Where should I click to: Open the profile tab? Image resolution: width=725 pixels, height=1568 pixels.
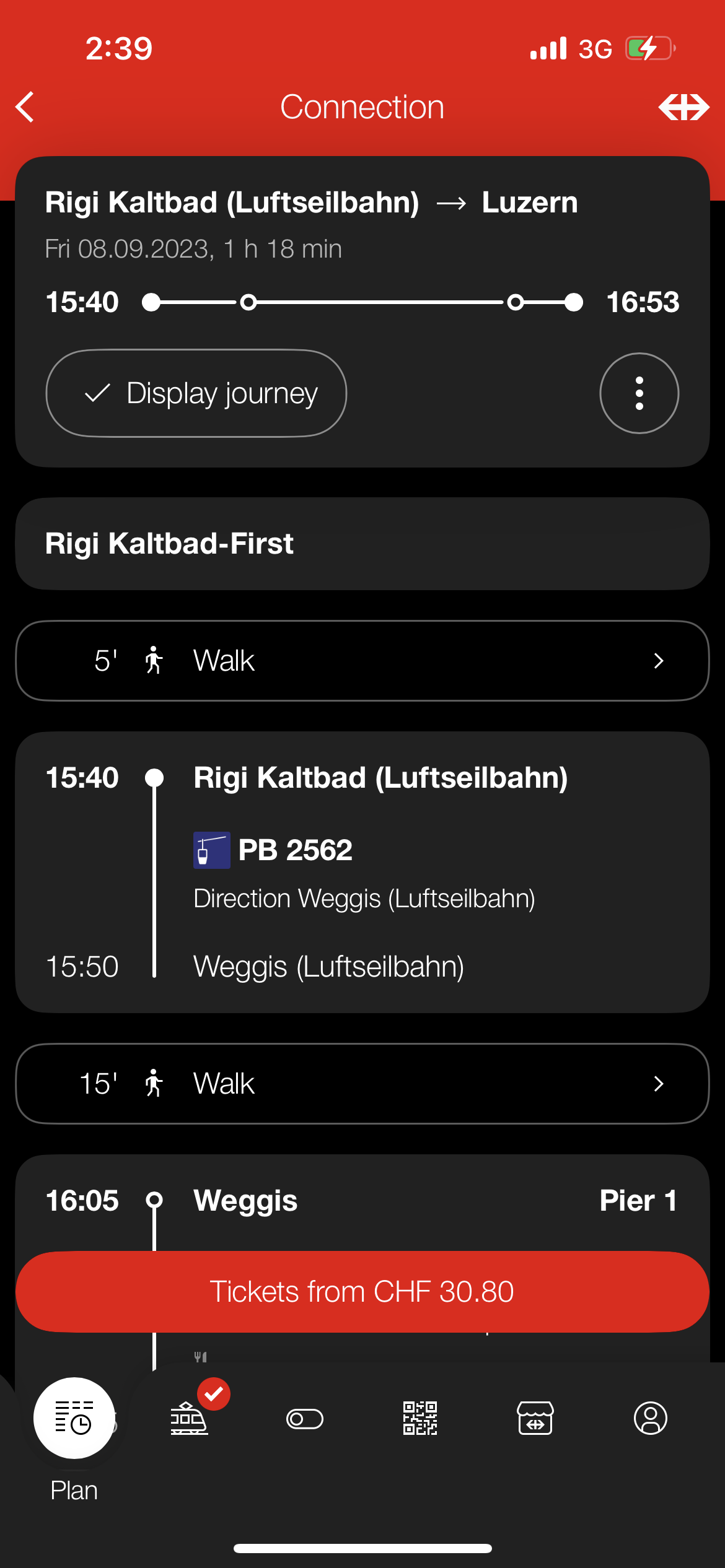click(651, 1419)
